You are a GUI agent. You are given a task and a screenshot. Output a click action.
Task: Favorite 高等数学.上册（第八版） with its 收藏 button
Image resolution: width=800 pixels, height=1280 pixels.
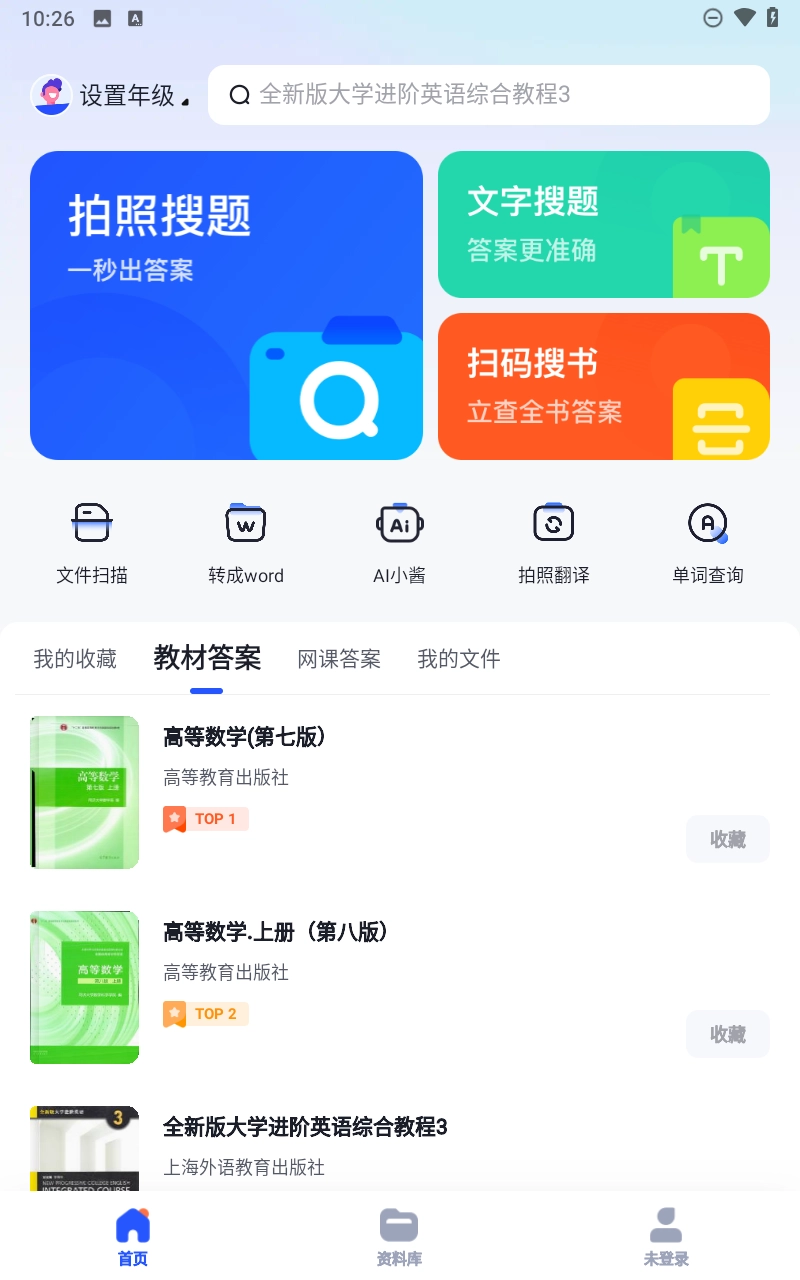(x=727, y=1034)
